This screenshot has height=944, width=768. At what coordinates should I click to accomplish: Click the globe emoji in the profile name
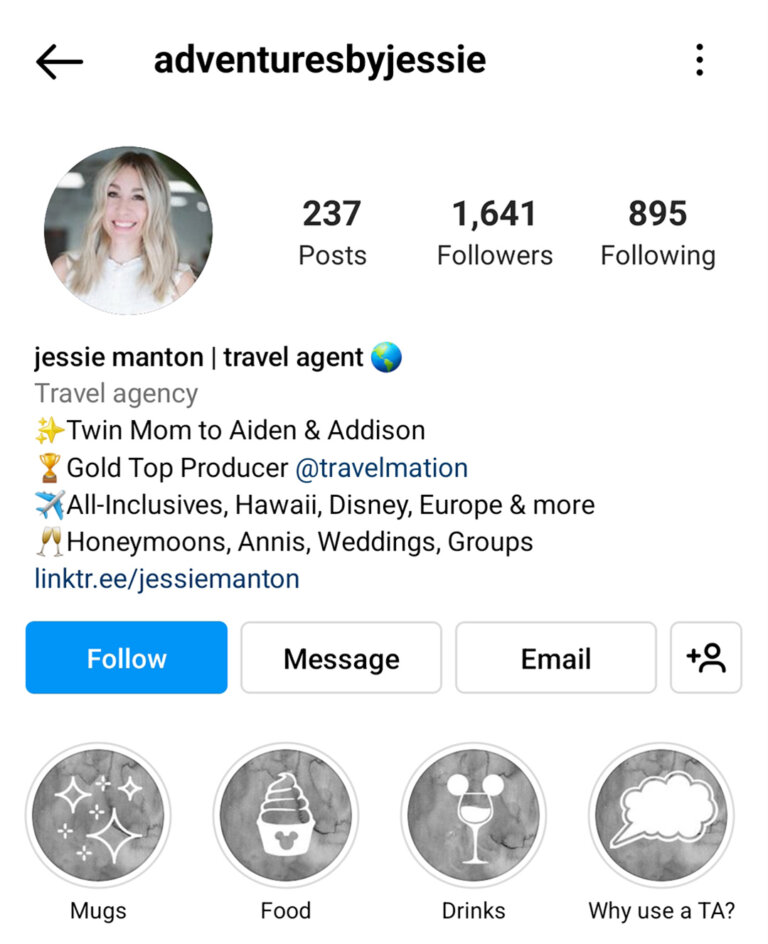tap(387, 356)
